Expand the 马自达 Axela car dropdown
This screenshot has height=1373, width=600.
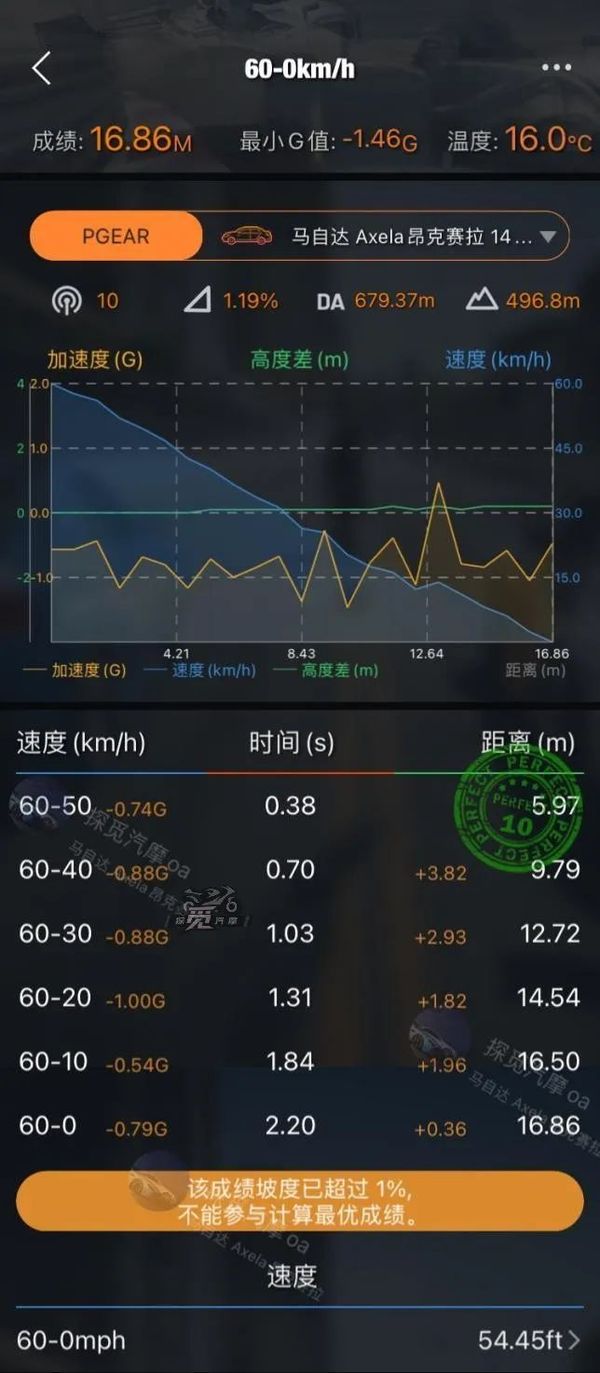coord(386,237)
